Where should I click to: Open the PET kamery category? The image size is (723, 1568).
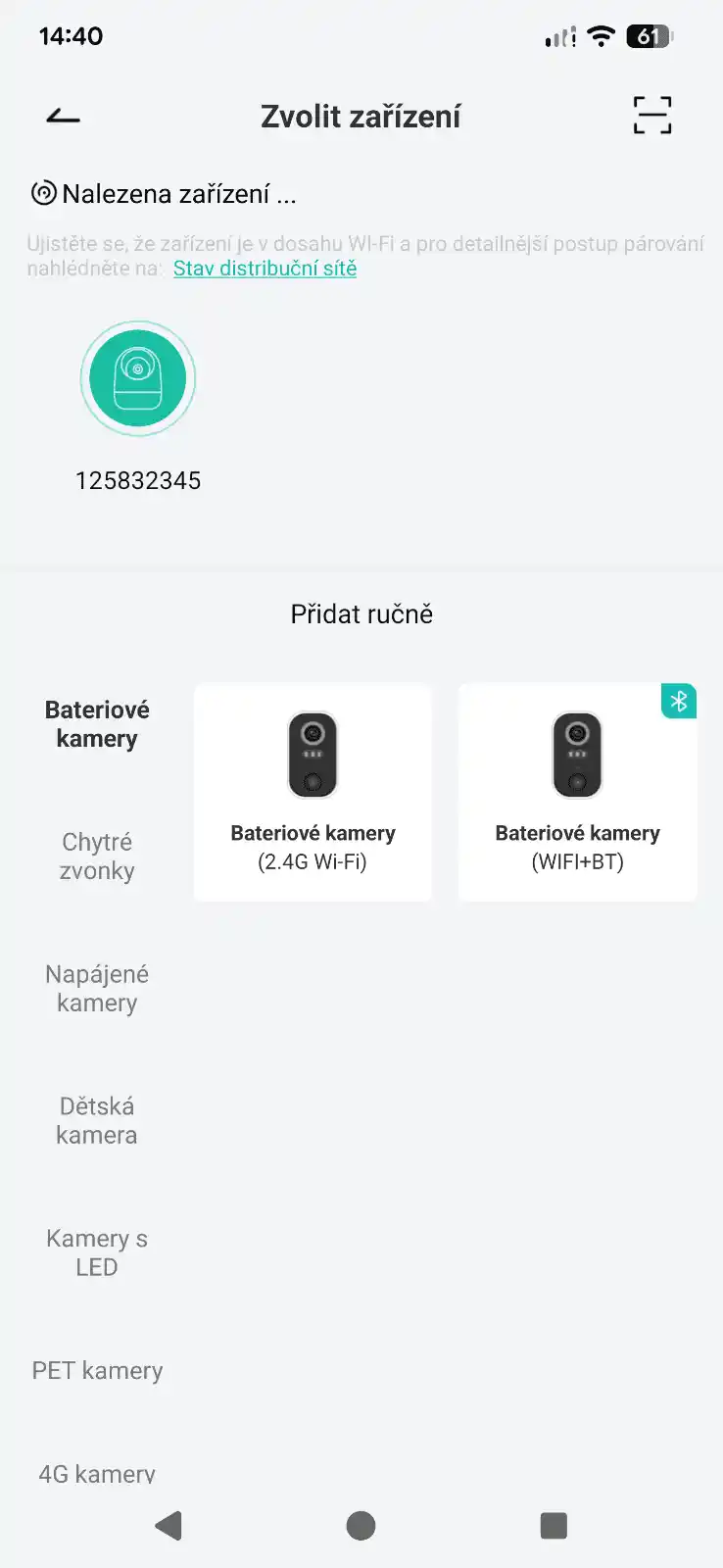pos(97,1371)
